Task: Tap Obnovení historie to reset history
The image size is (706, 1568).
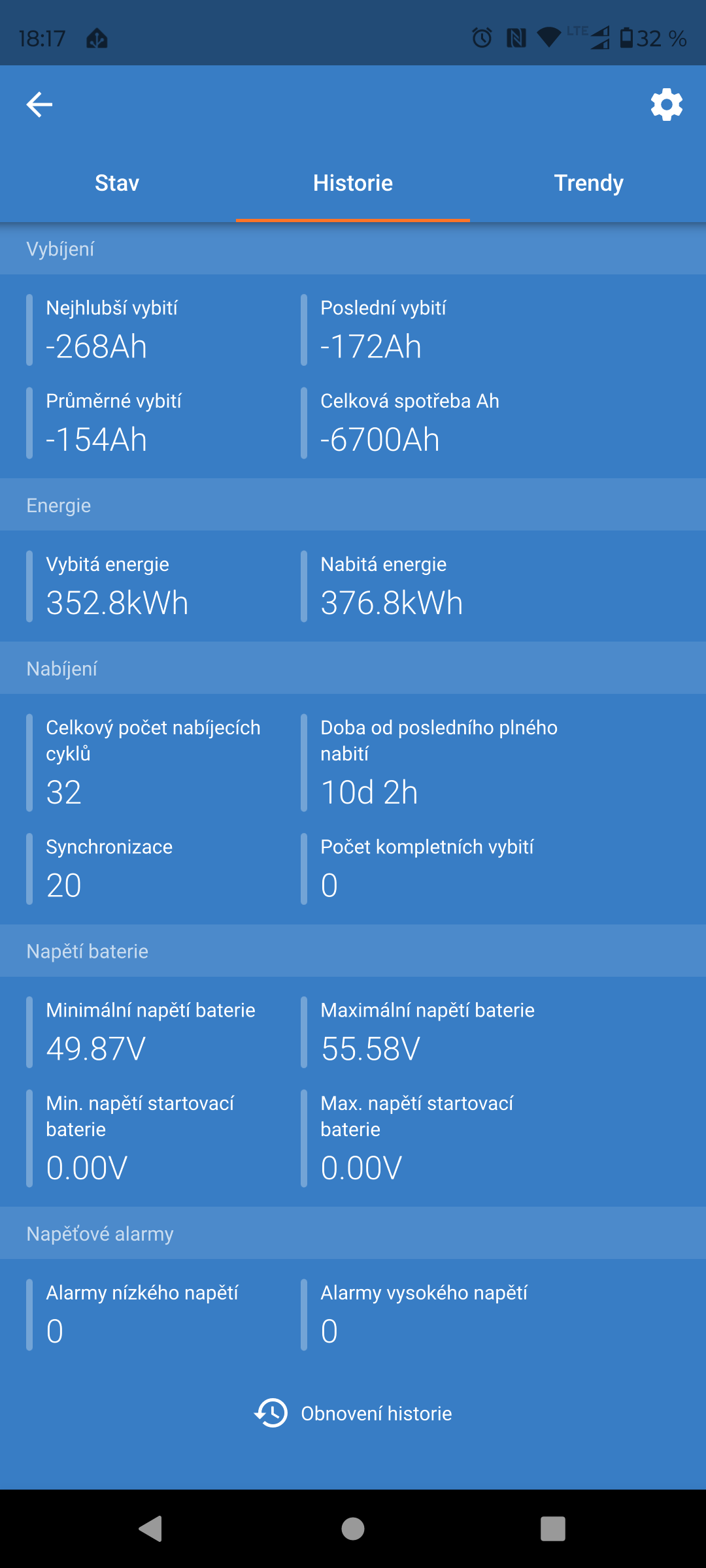Action: click(x=354, y=1413)
